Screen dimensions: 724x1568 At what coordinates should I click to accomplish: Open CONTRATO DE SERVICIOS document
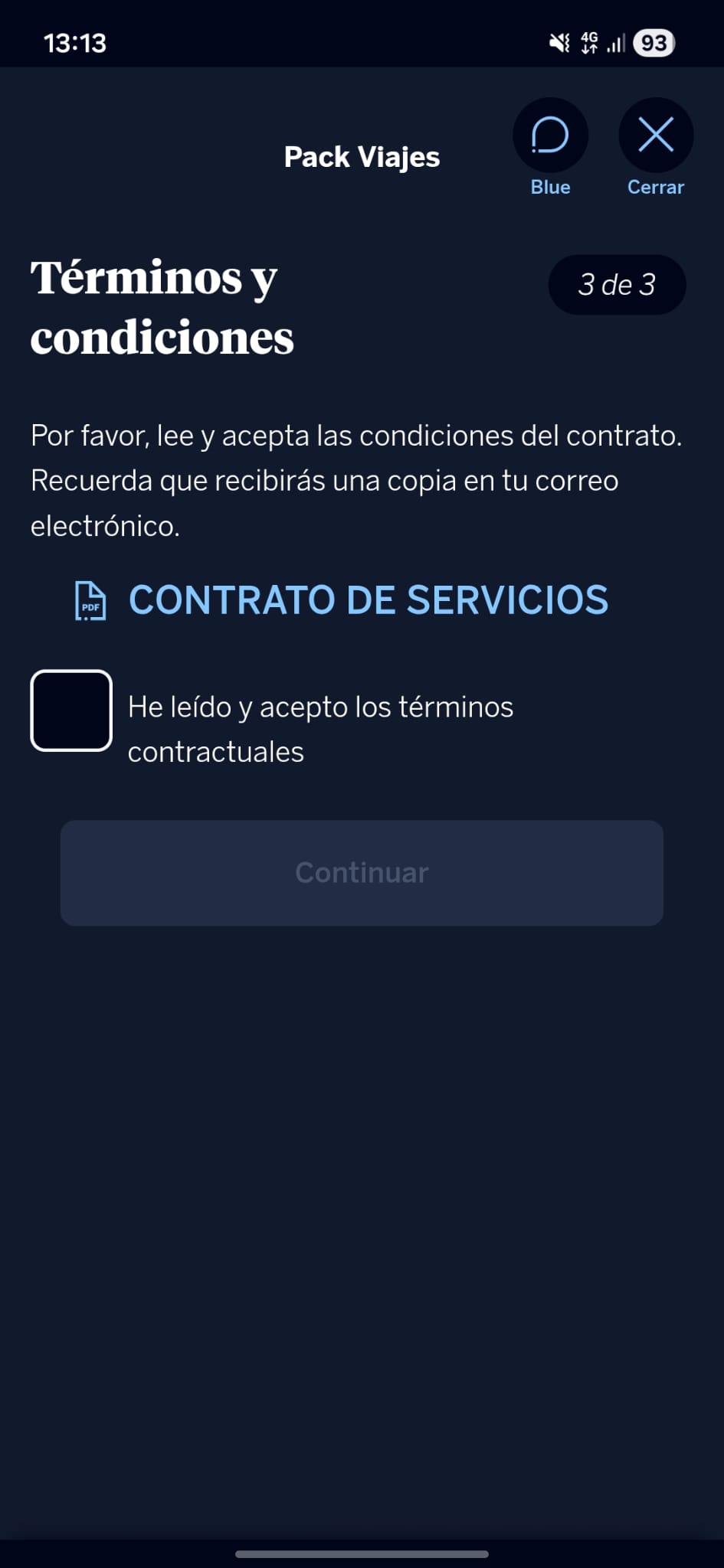coord(368,602)
